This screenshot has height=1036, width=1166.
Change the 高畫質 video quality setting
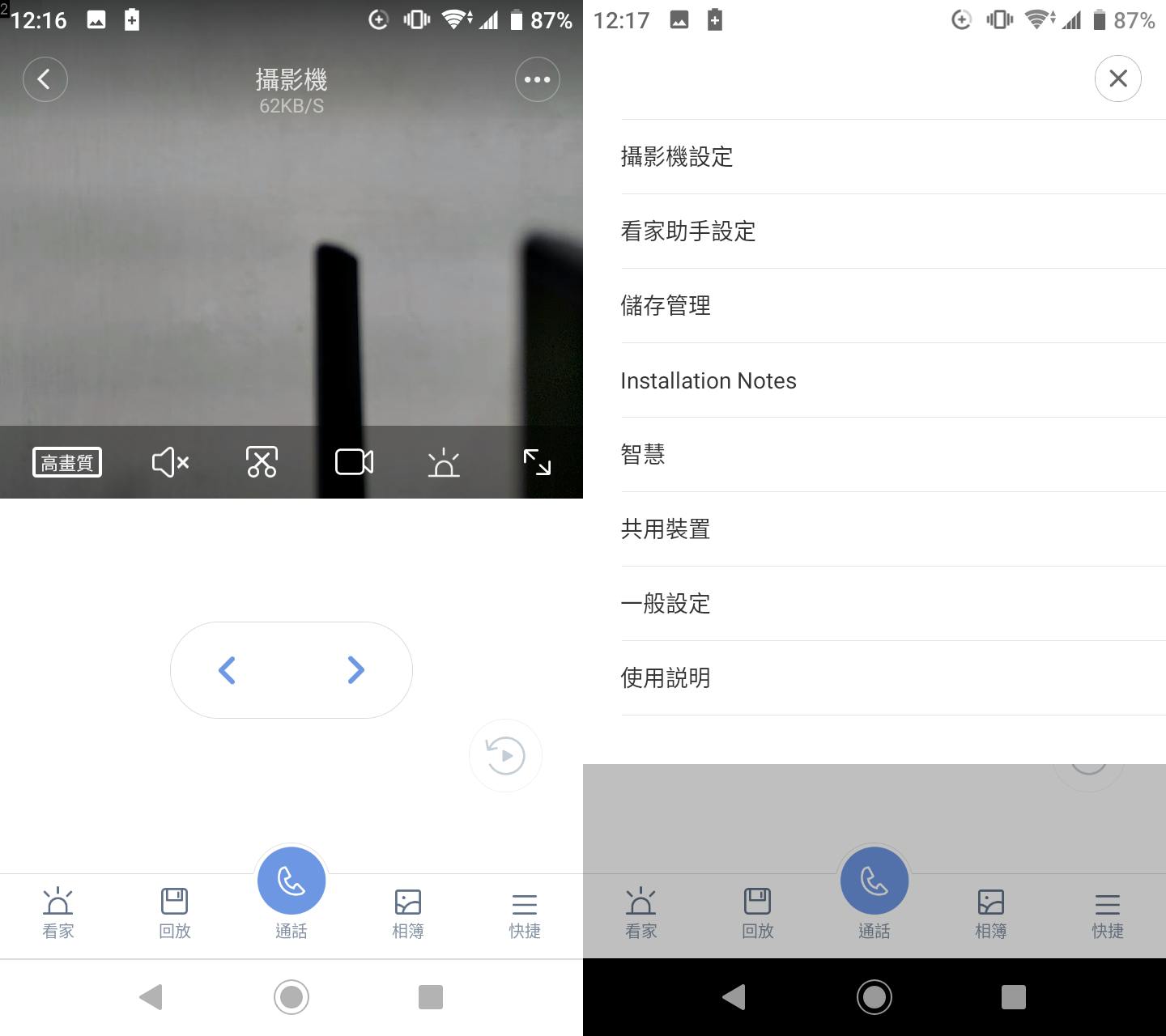point(67,463)
